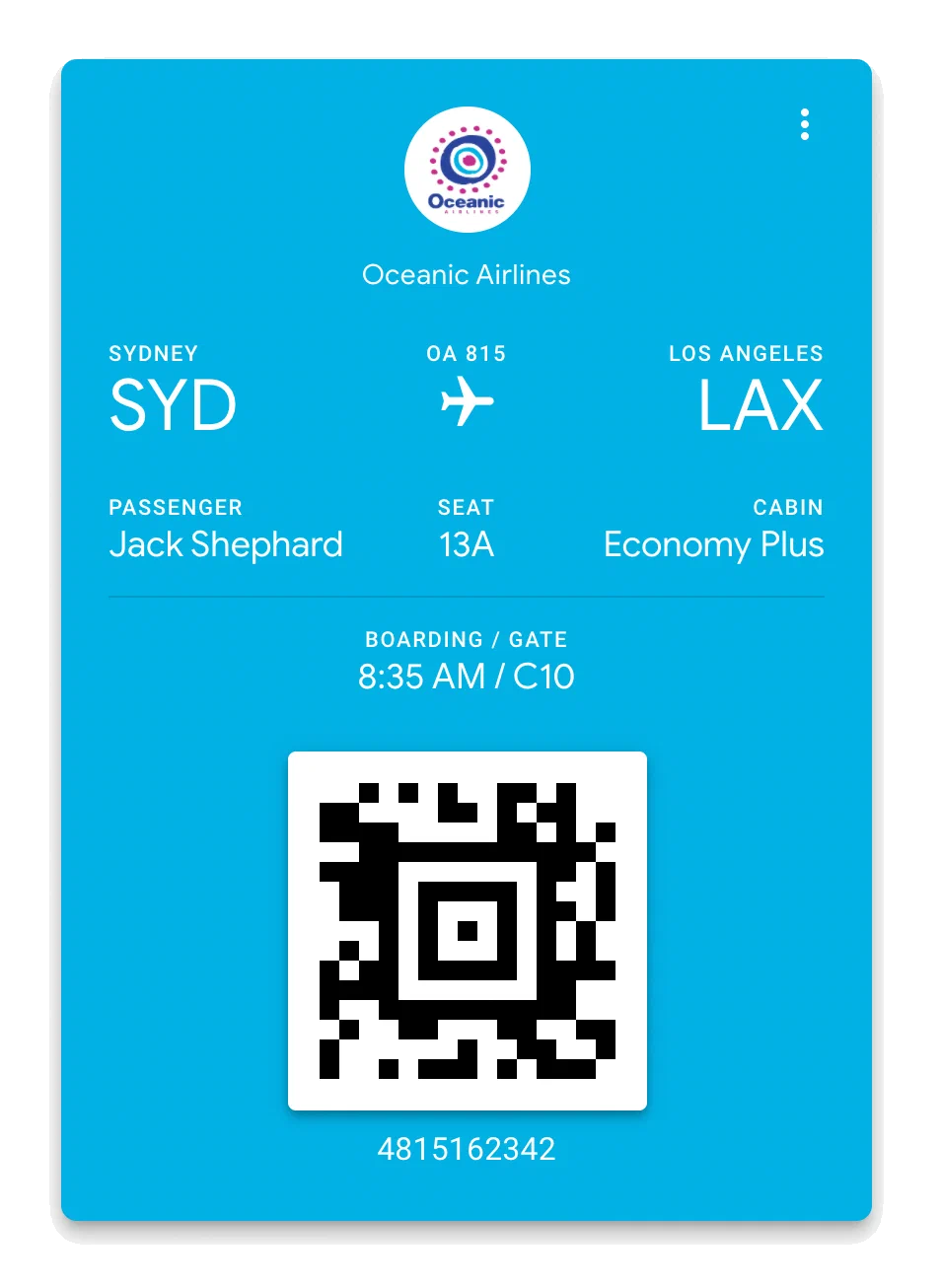Image resolution: width=941 pixels, height=1288 pixels.
Task: Select the LAX arrival airport code
Action: pyautogui.click(x=760, y=403)
